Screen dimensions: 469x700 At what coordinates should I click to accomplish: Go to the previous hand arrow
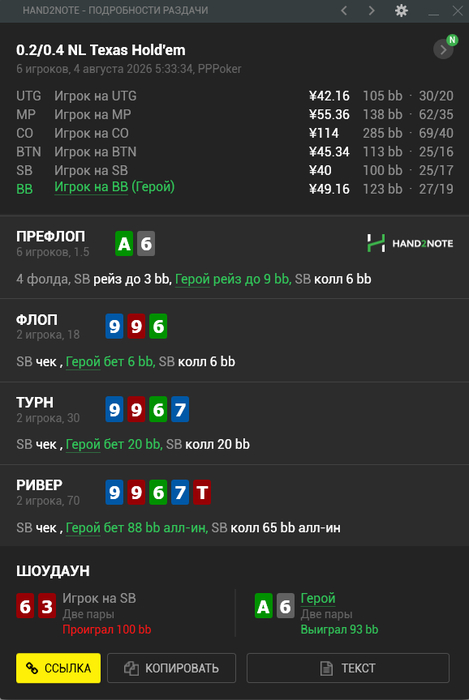point(344,10)
